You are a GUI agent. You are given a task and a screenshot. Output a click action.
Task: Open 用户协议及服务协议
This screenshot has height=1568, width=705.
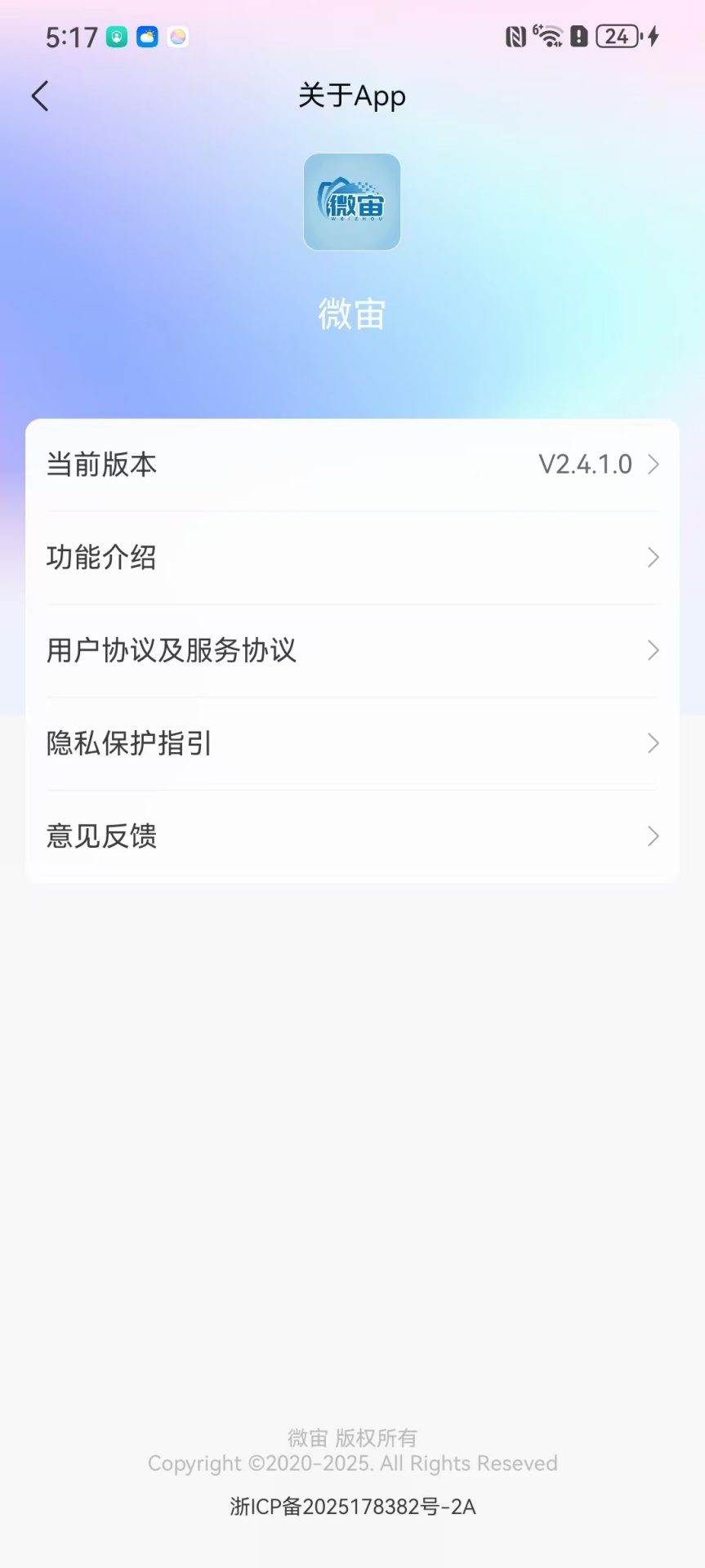352,651
